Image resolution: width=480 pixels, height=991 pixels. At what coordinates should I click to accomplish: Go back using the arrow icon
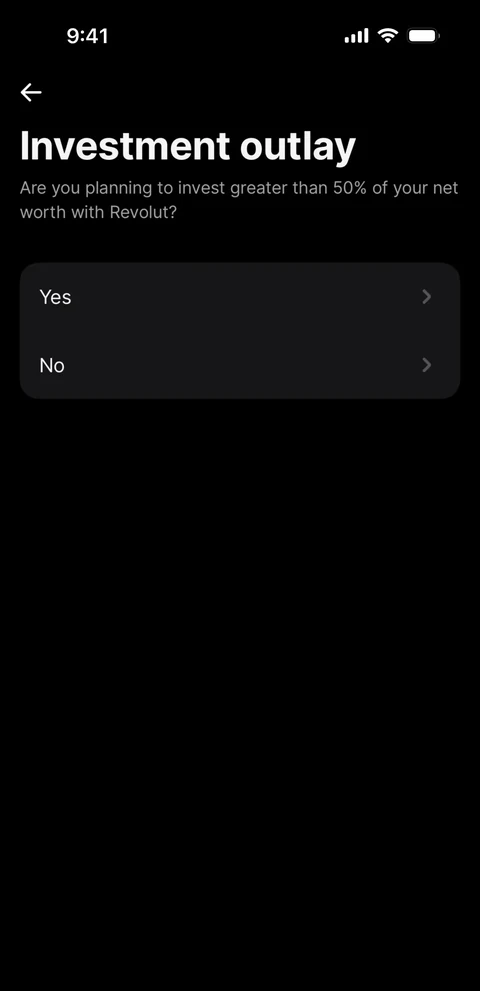pos(31,92)
